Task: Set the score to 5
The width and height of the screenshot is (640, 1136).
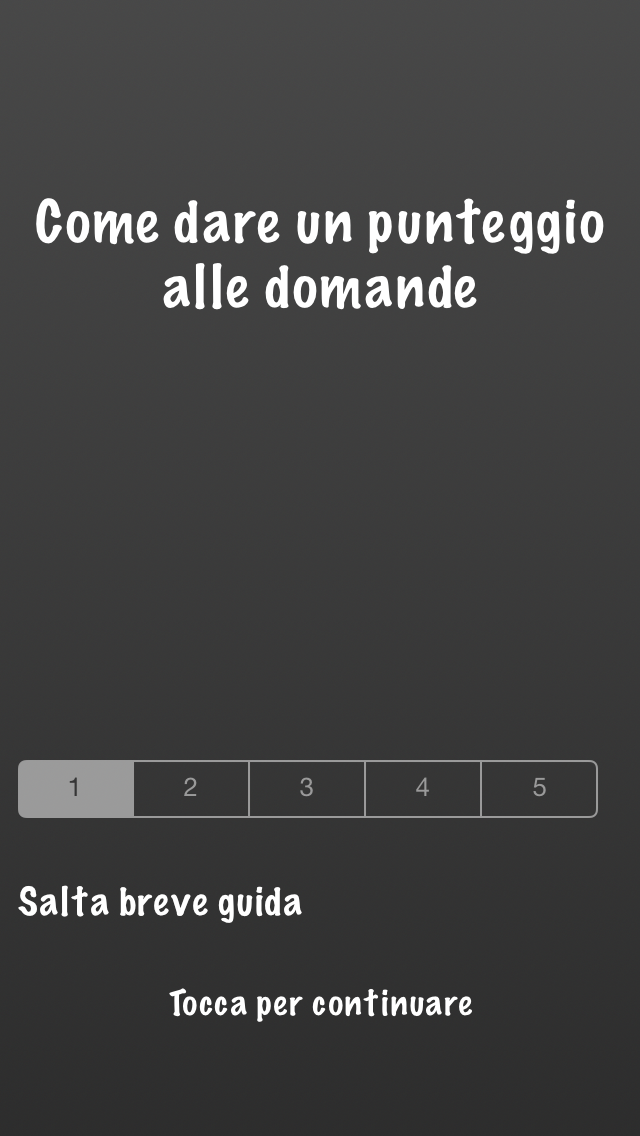Action: [539, 788]
